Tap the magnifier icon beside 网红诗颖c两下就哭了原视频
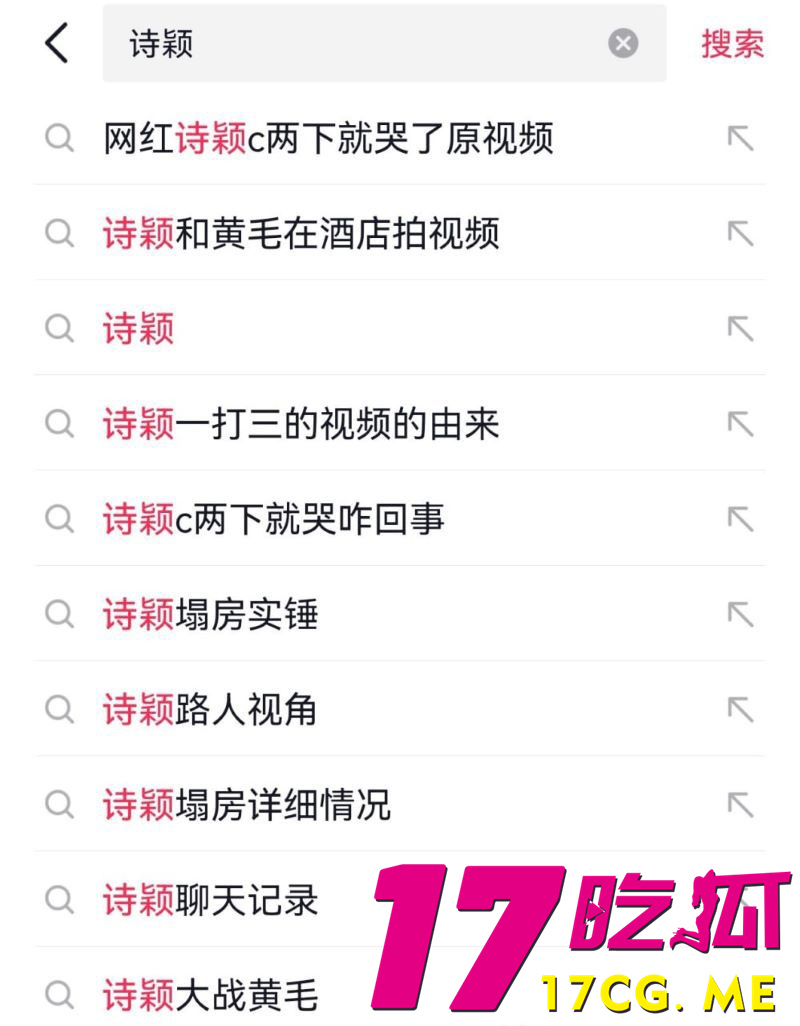 click(x=59, y=139)
